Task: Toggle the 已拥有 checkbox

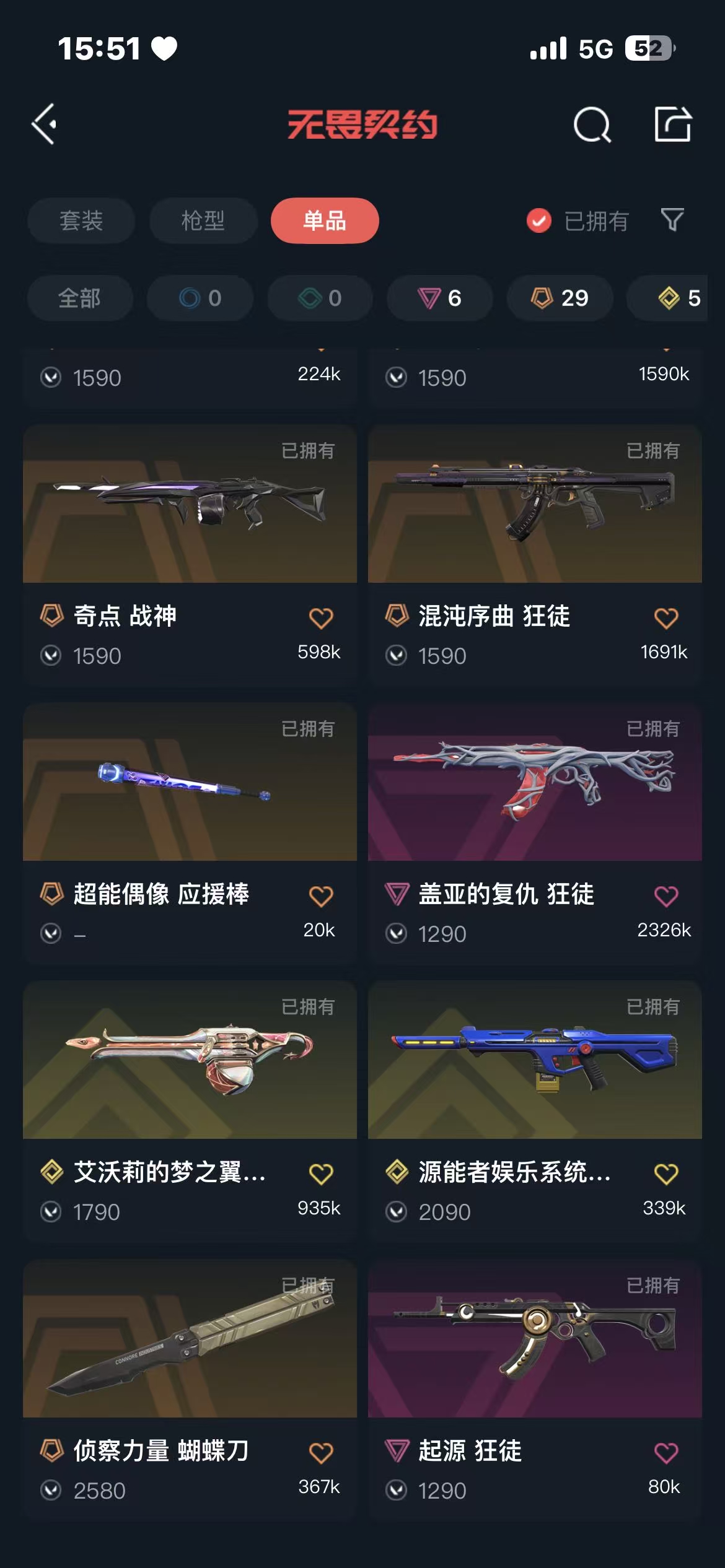Action: pyautogui.click(x=539, y=220)
